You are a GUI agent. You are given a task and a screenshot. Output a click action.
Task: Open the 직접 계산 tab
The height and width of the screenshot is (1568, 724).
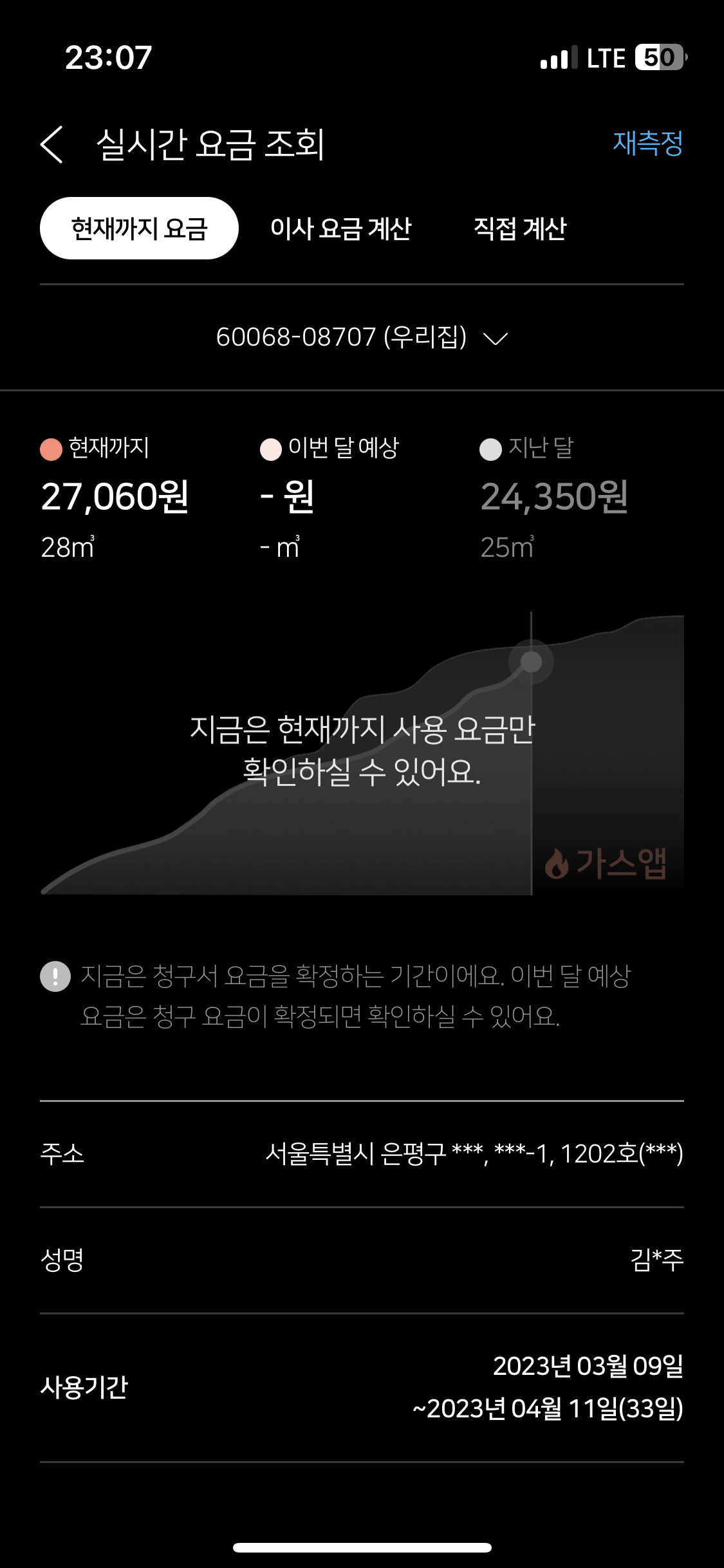(519, 229)
